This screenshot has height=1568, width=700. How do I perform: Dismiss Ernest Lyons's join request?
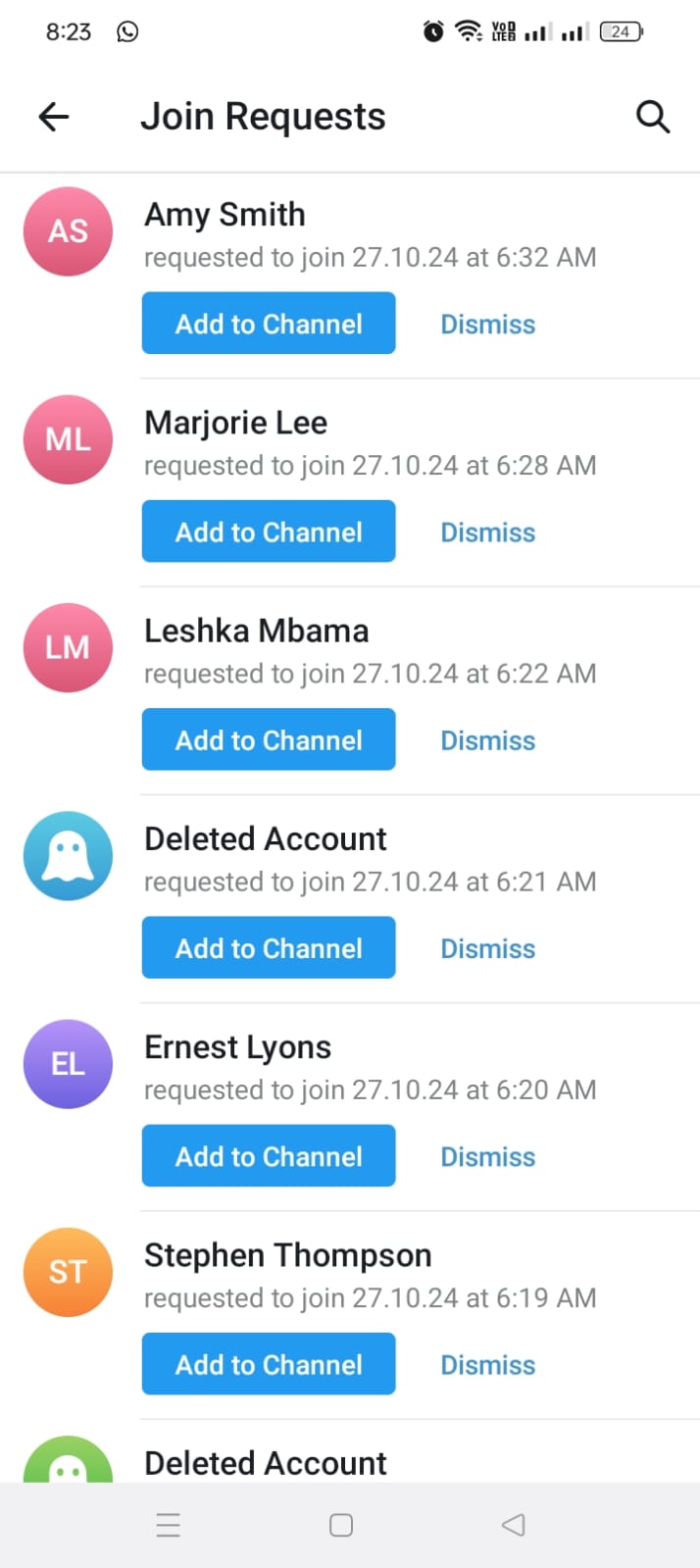click(487, 1157)
